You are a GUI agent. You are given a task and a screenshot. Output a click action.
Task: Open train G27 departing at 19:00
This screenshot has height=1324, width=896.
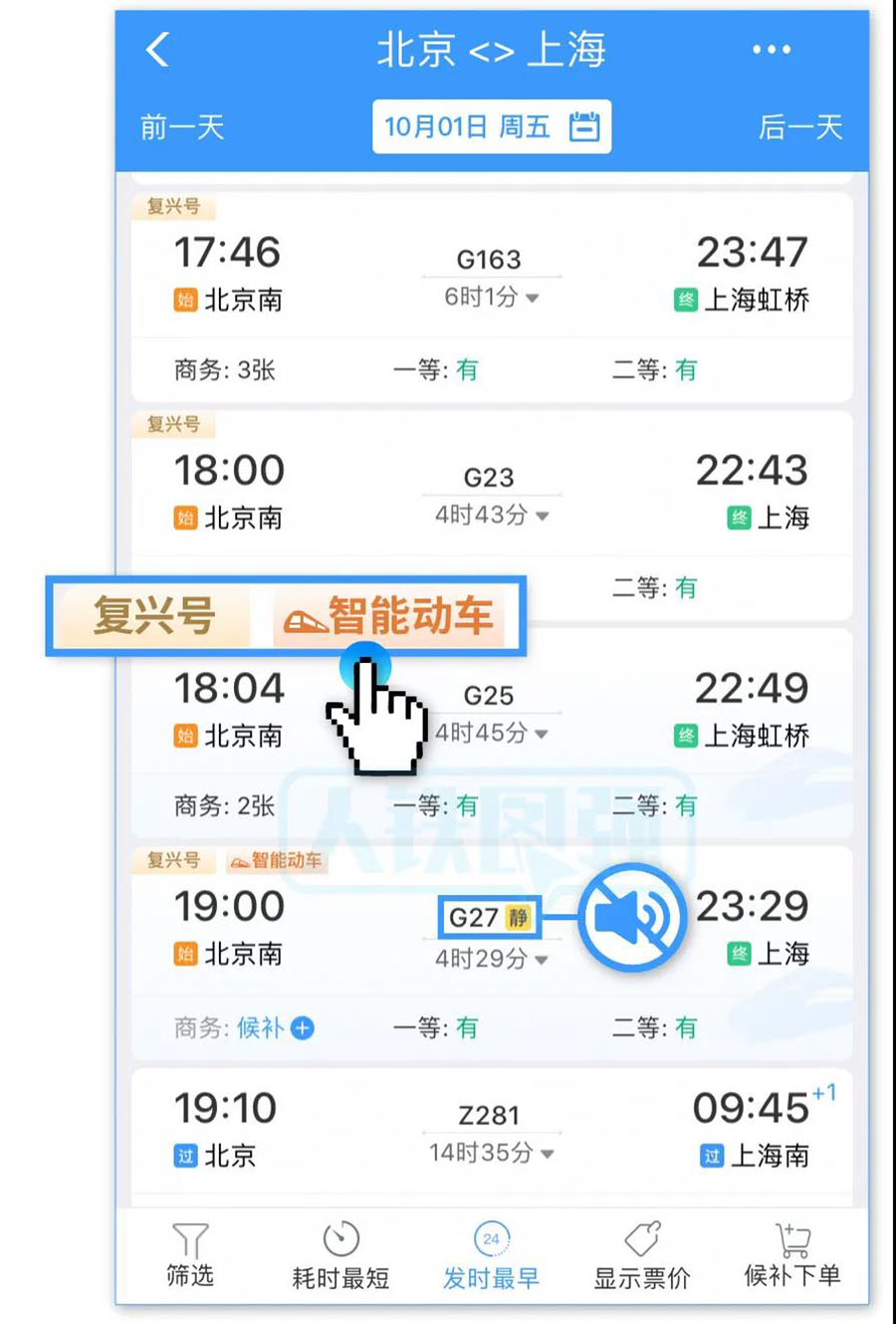[x=474, y=917]
